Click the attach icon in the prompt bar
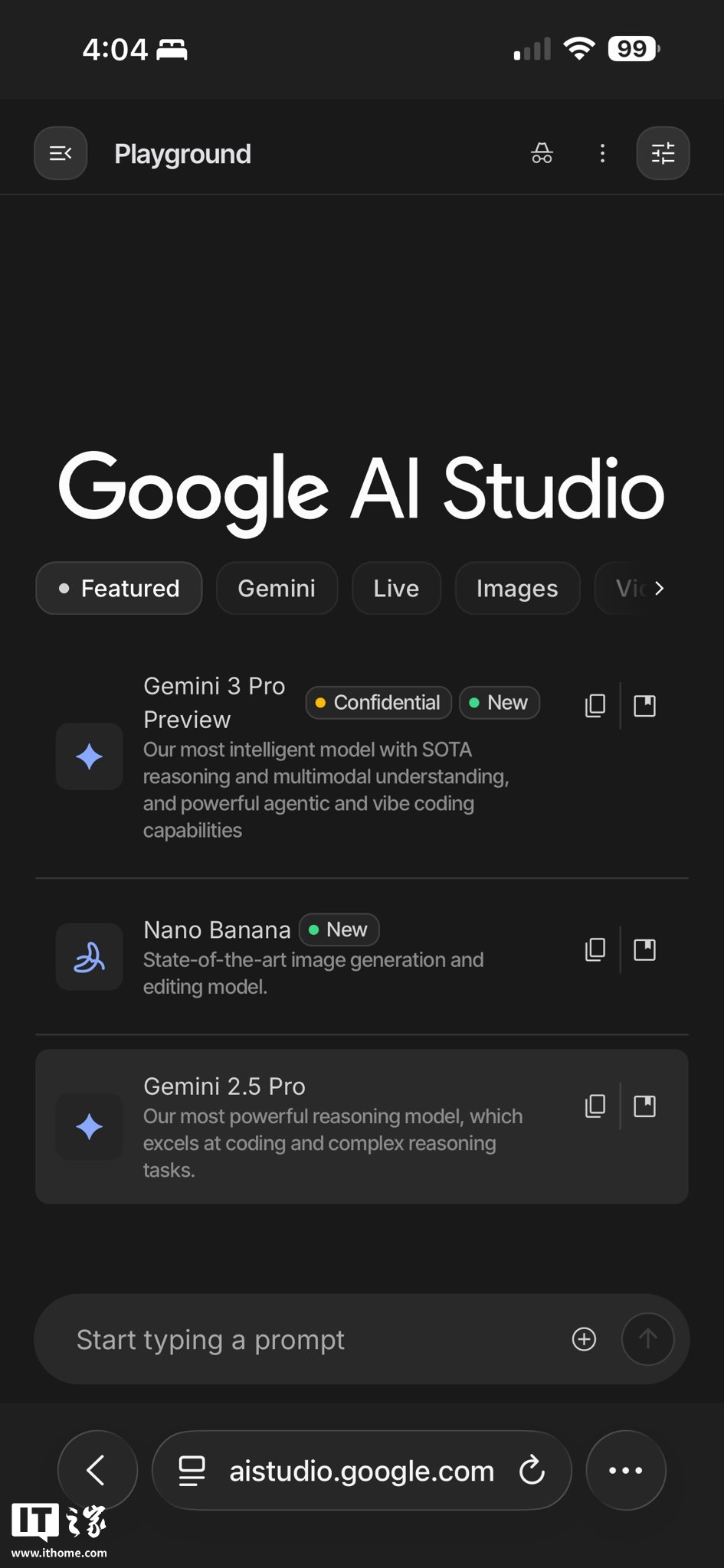 pyautogui.click(x=584, y=1339)
